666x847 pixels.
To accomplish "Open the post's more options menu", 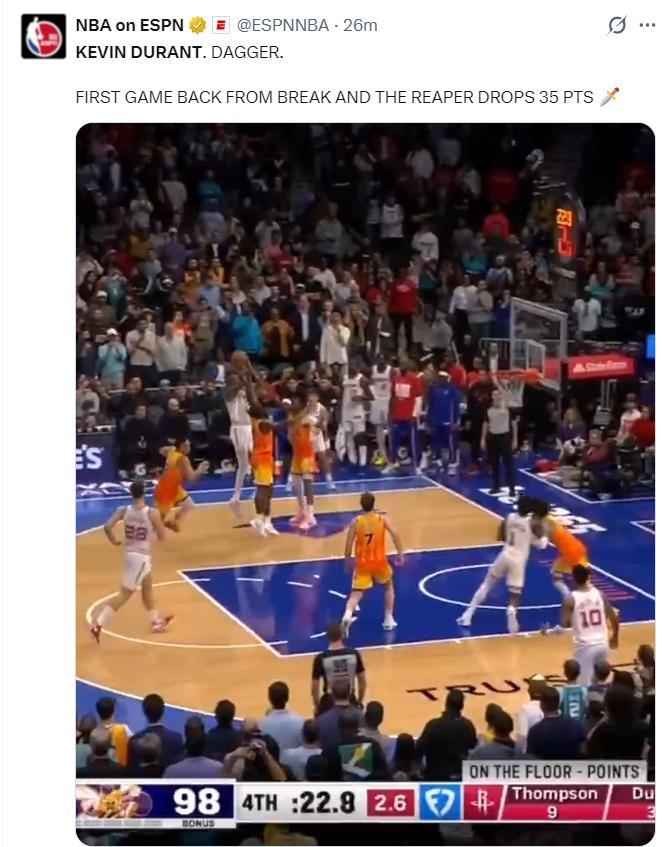I will (x=647, y=25).
